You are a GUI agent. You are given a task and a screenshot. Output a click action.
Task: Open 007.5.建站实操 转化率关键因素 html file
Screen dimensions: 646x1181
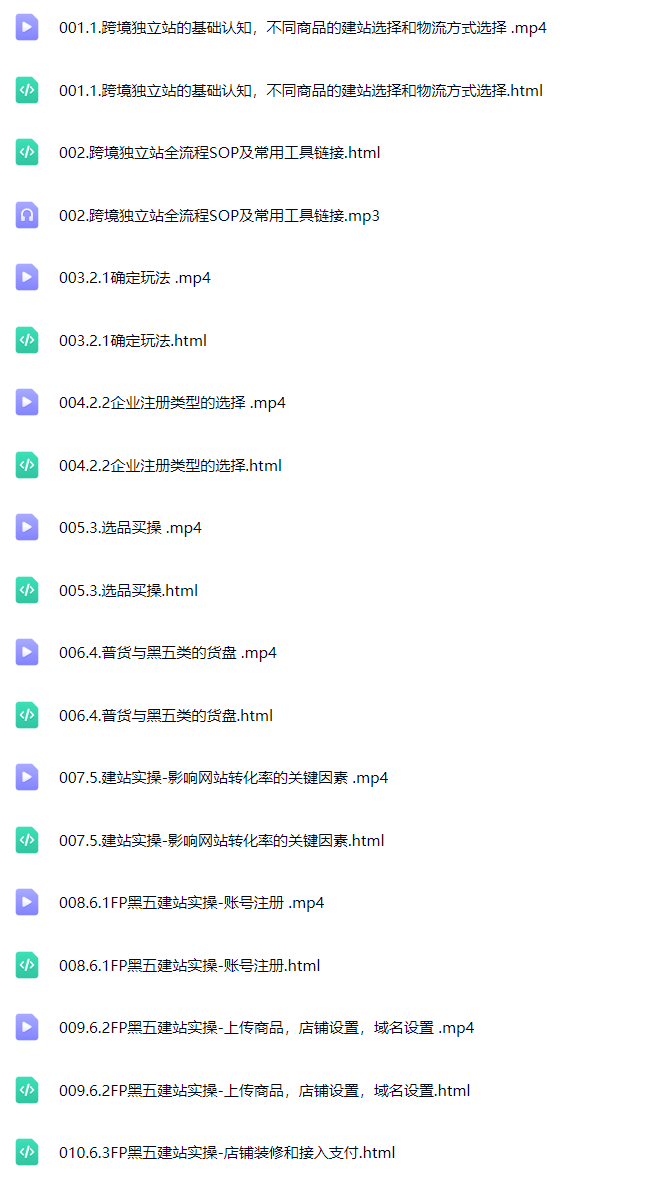[x=221, y=841]
